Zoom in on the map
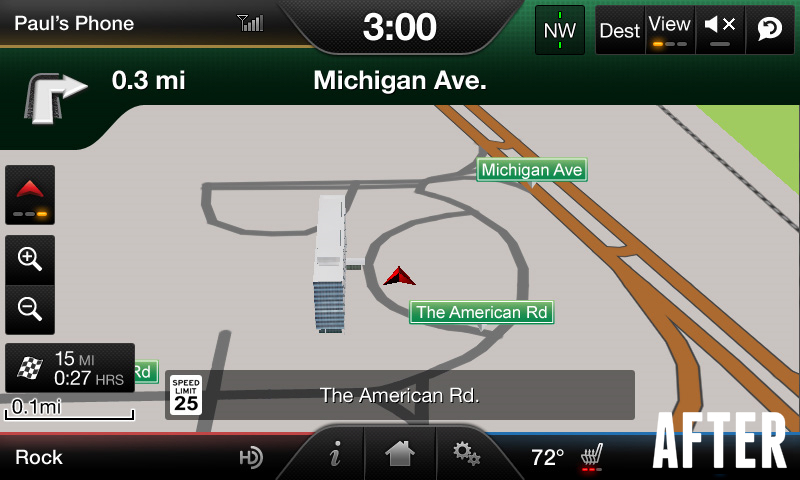The height and width of the screenshot is (480, 800). 30,260
